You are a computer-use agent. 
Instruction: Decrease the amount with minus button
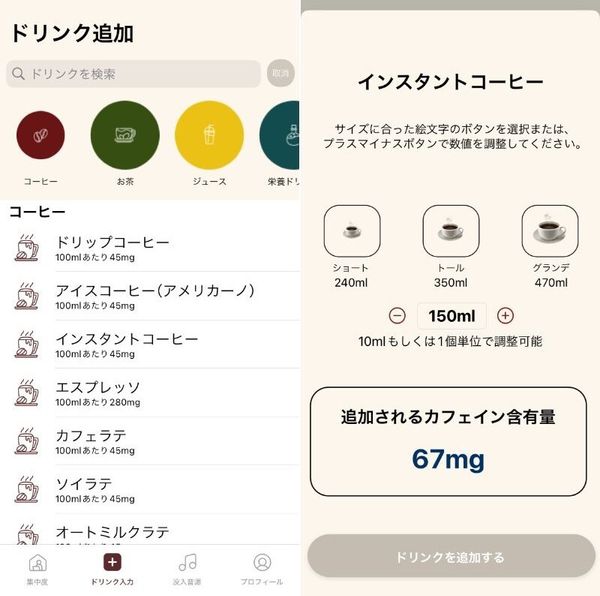point(397,316)
